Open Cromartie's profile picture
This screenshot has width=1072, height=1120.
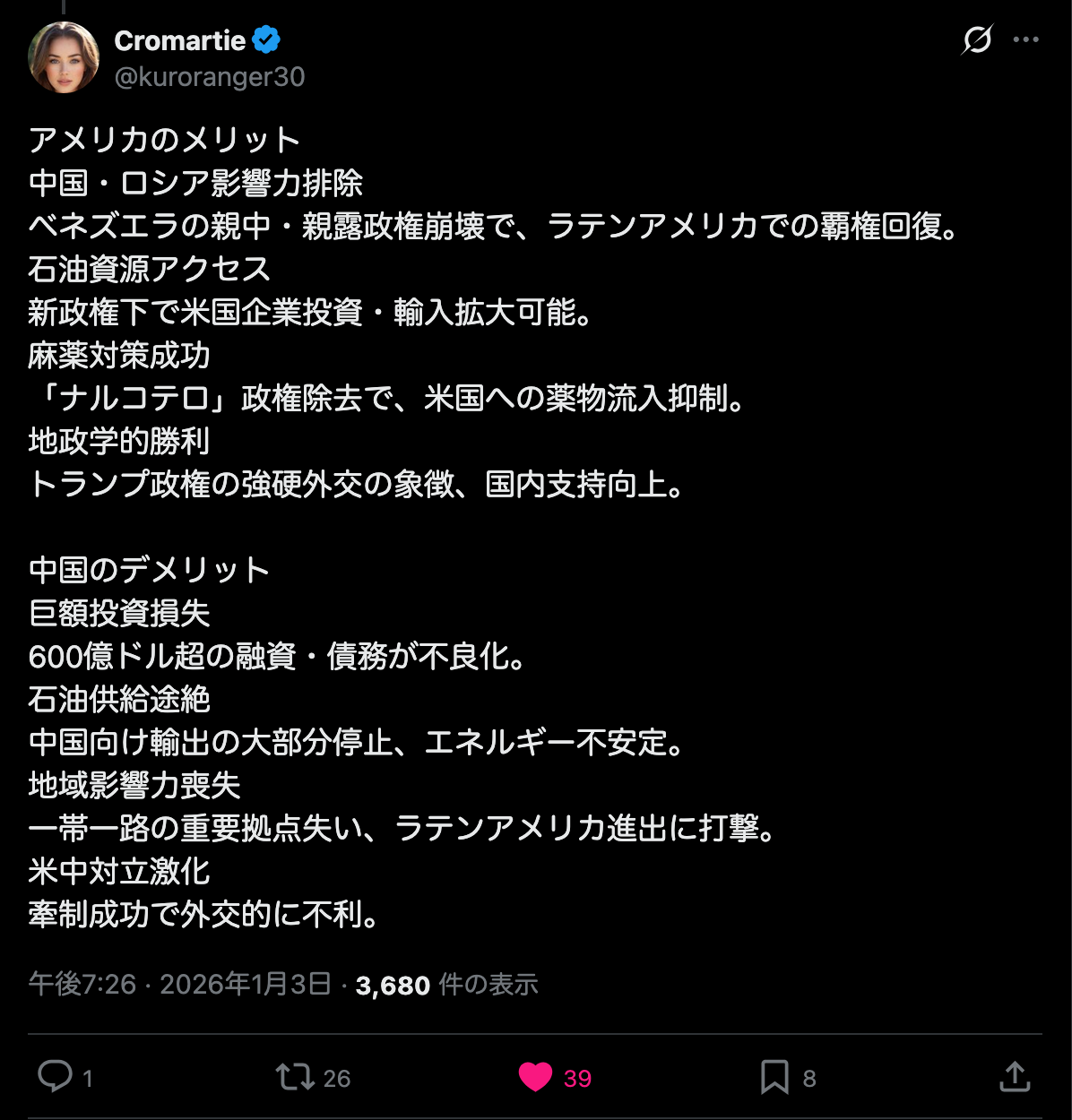pyautogui.click(x=64, y=58)
